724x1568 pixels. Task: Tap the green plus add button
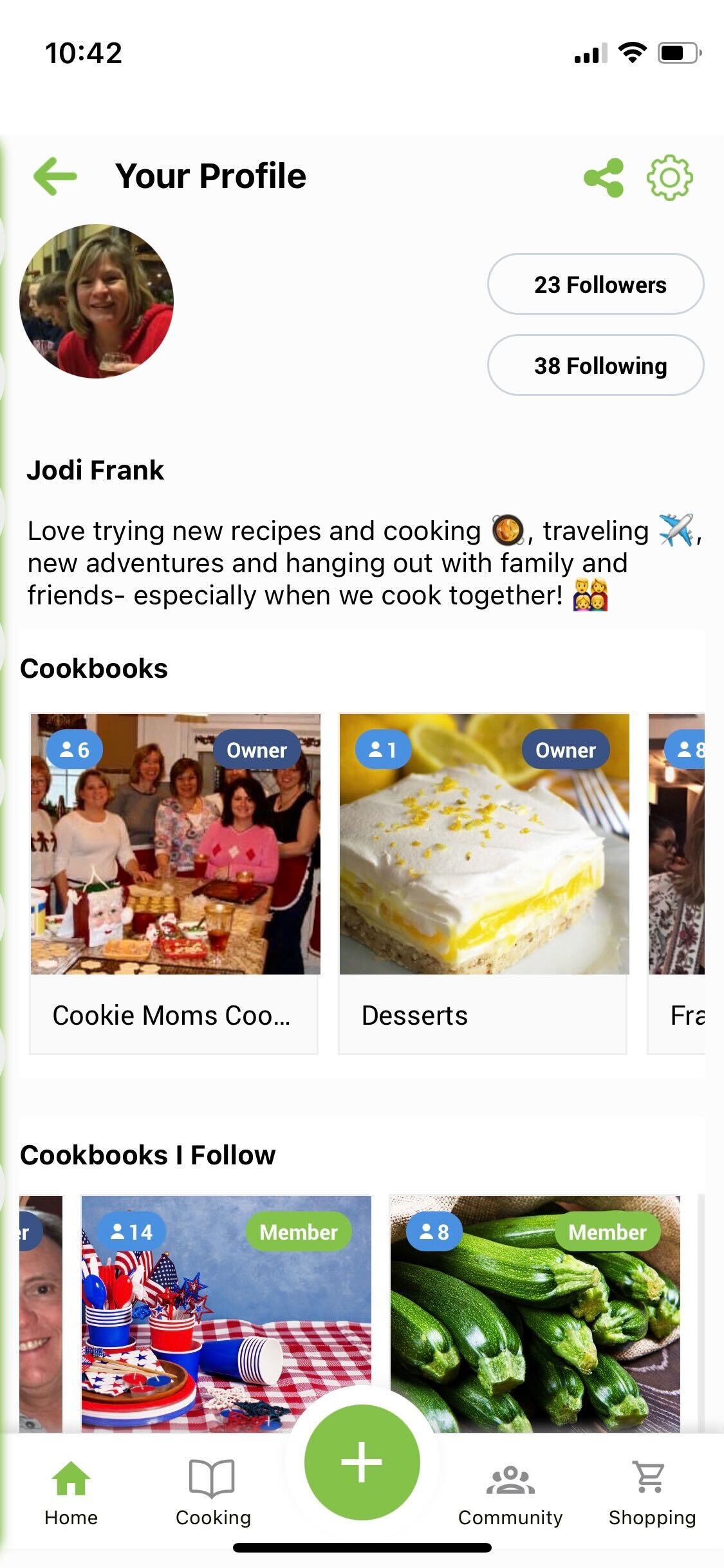(362, 1462)
